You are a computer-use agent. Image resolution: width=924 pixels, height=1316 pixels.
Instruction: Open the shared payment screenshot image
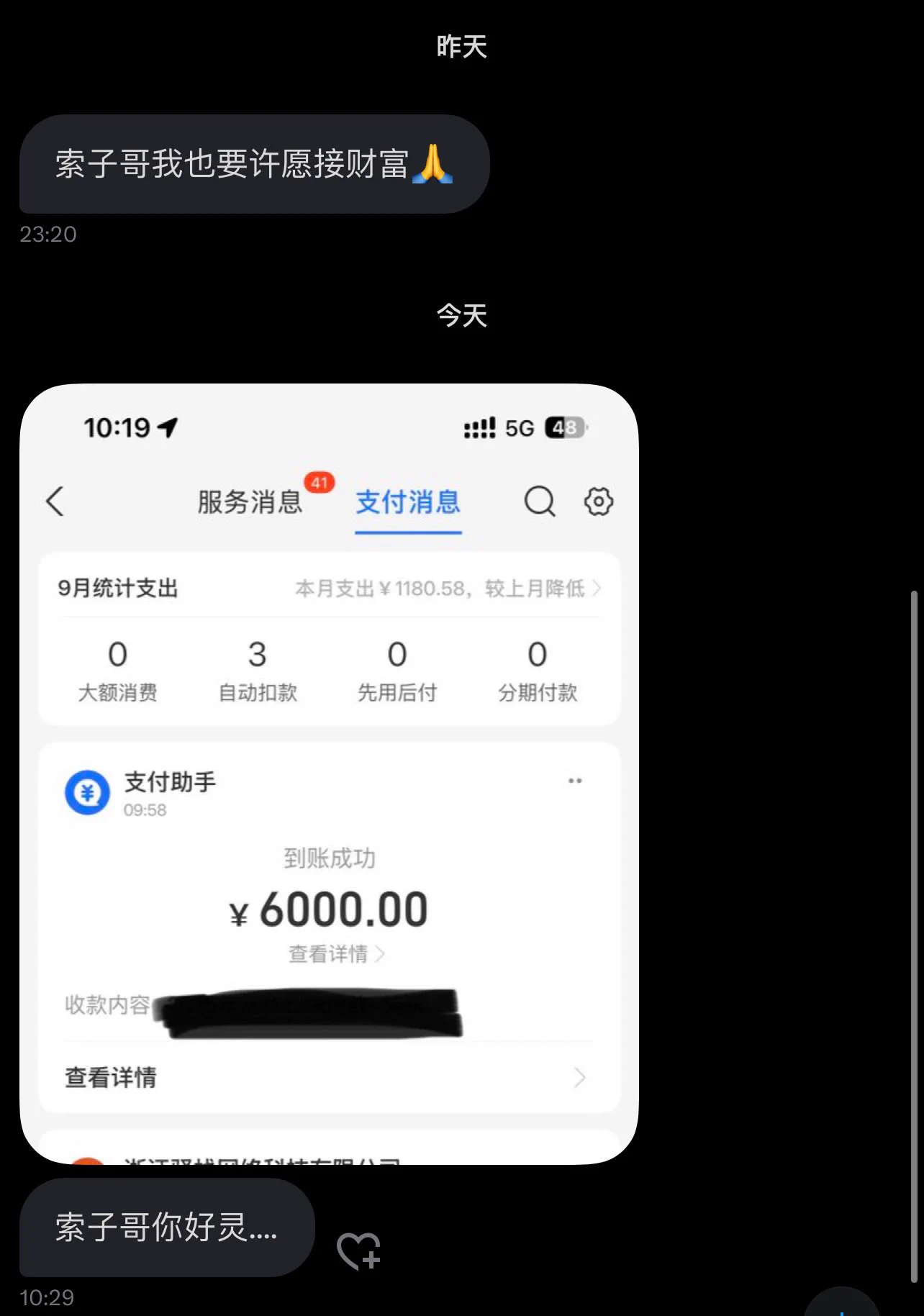[329, 773]
